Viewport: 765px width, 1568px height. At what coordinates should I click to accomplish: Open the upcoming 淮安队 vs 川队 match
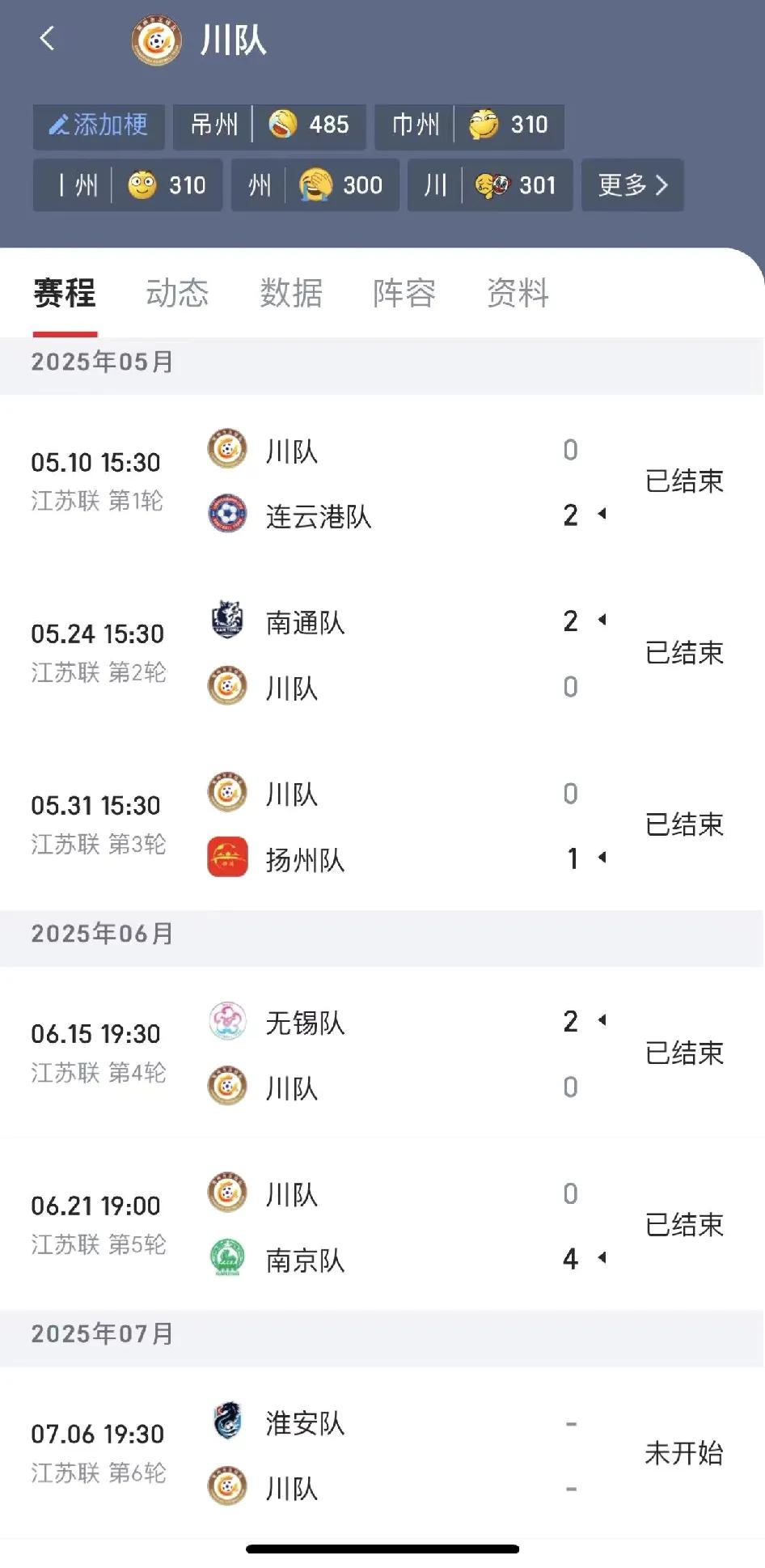tap(382, 1453)
